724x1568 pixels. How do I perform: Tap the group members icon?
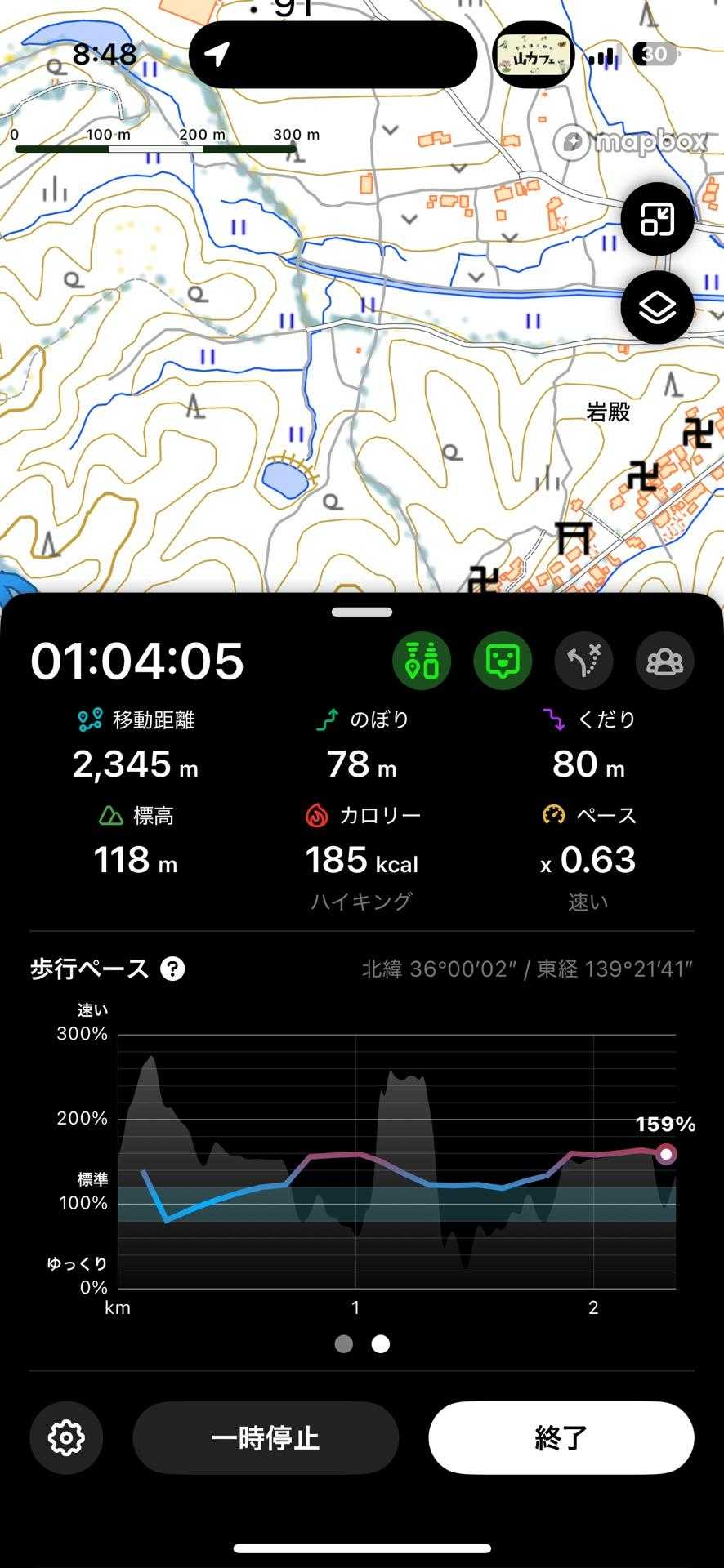click(x=664, y=661)
